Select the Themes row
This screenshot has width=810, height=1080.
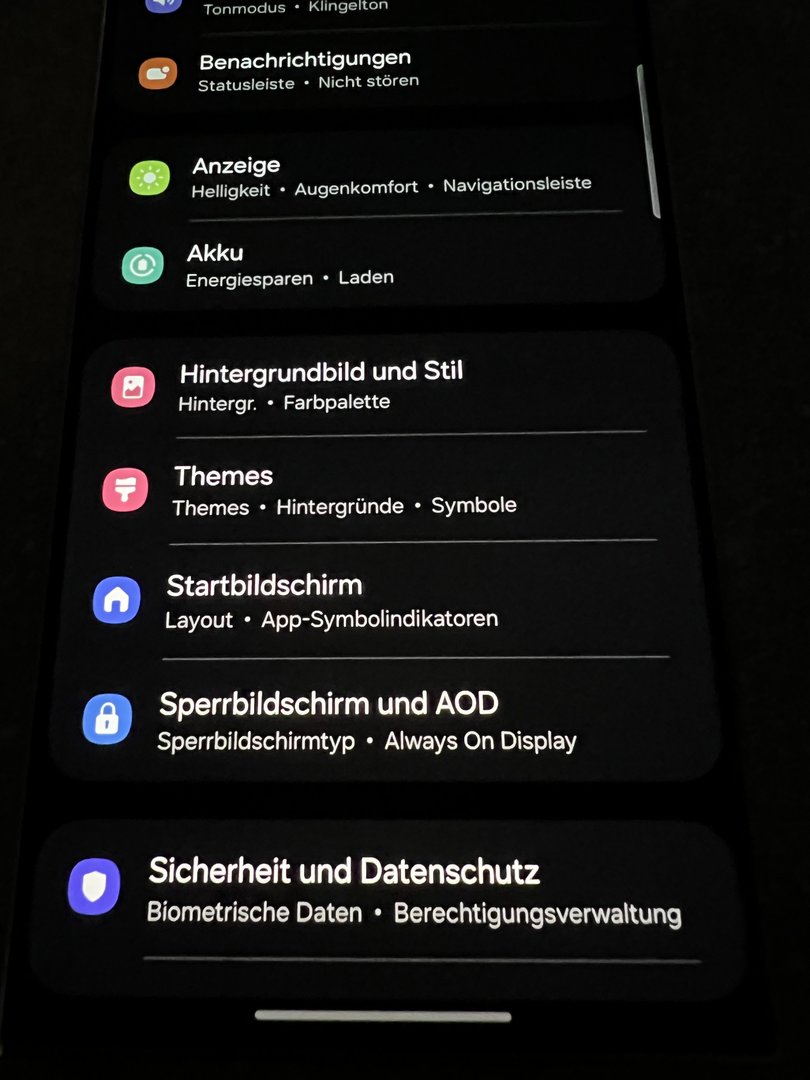click(x=344, y=490)
